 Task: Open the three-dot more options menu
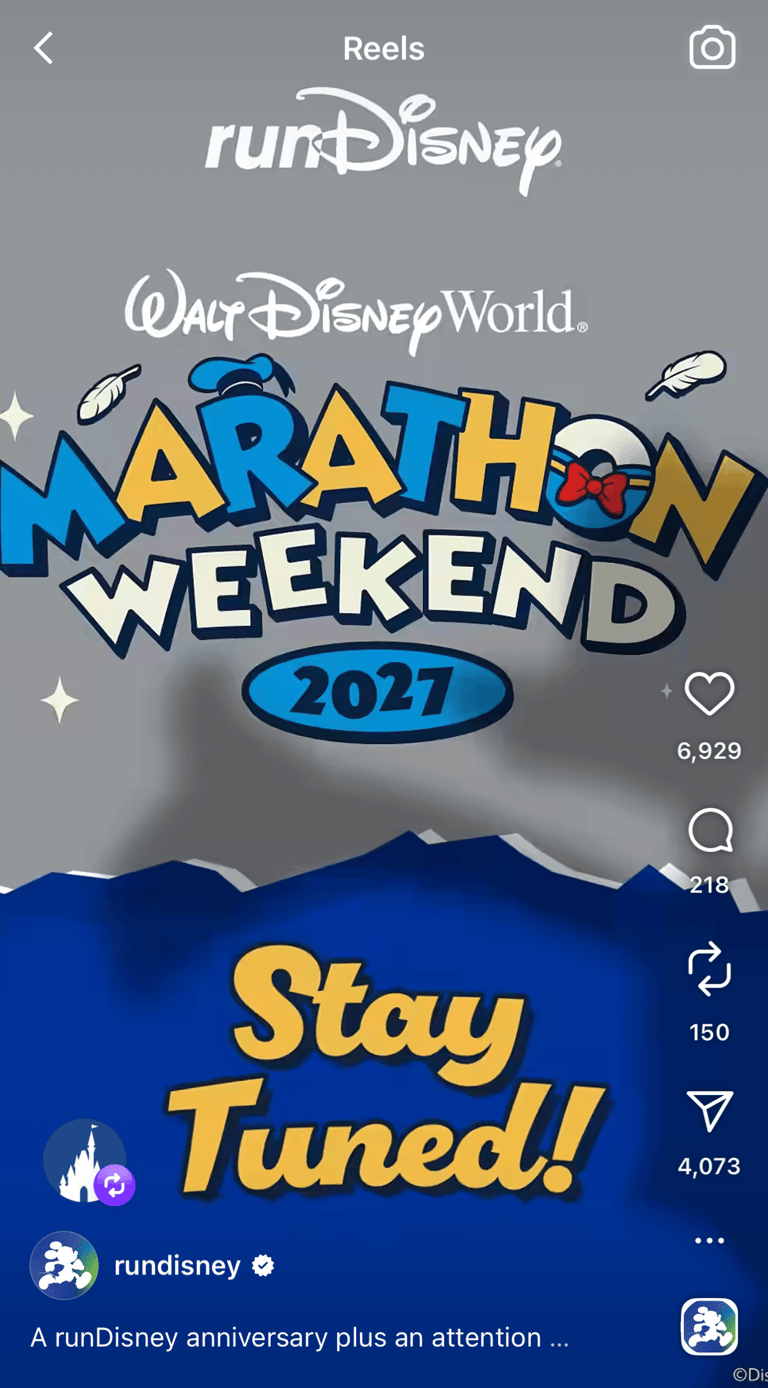point(709,1240)
